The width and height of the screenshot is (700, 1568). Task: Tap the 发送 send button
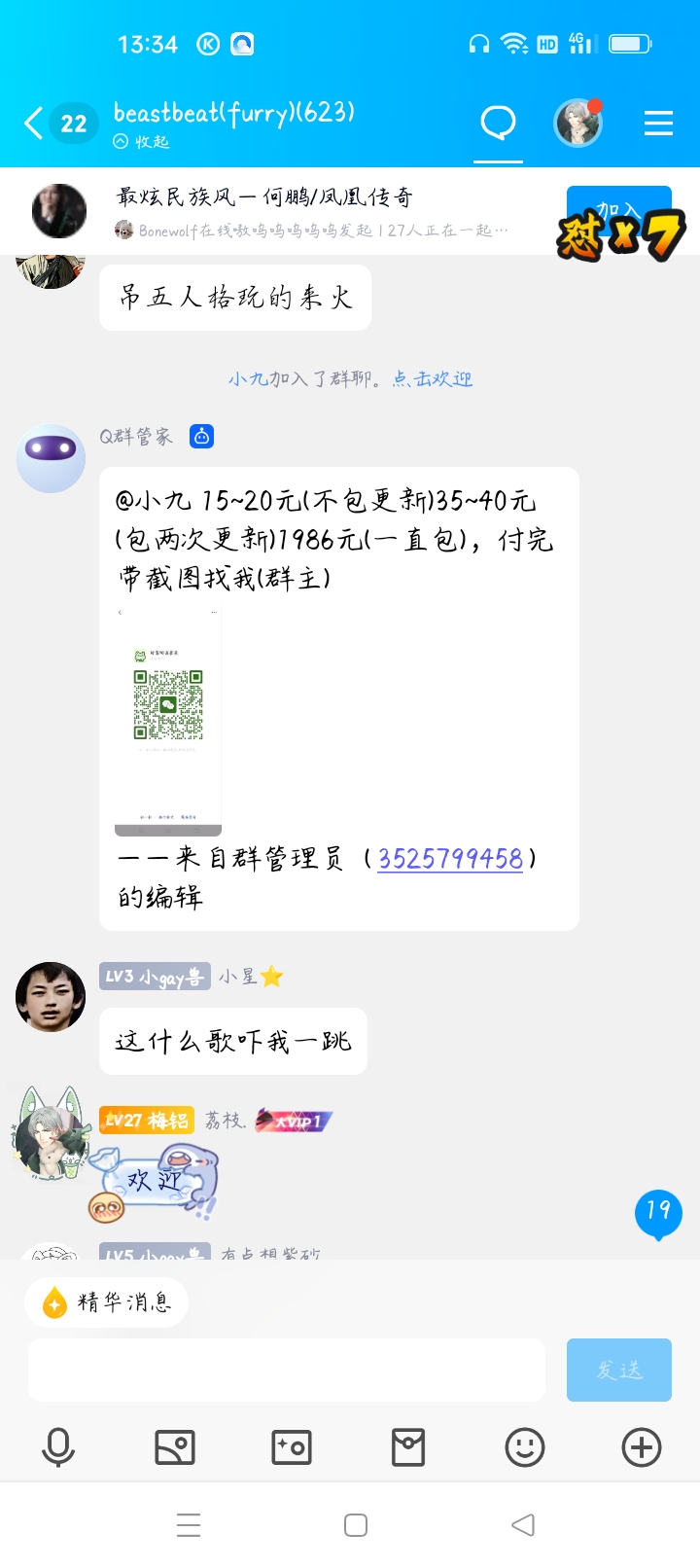(x=618, y=1370)
